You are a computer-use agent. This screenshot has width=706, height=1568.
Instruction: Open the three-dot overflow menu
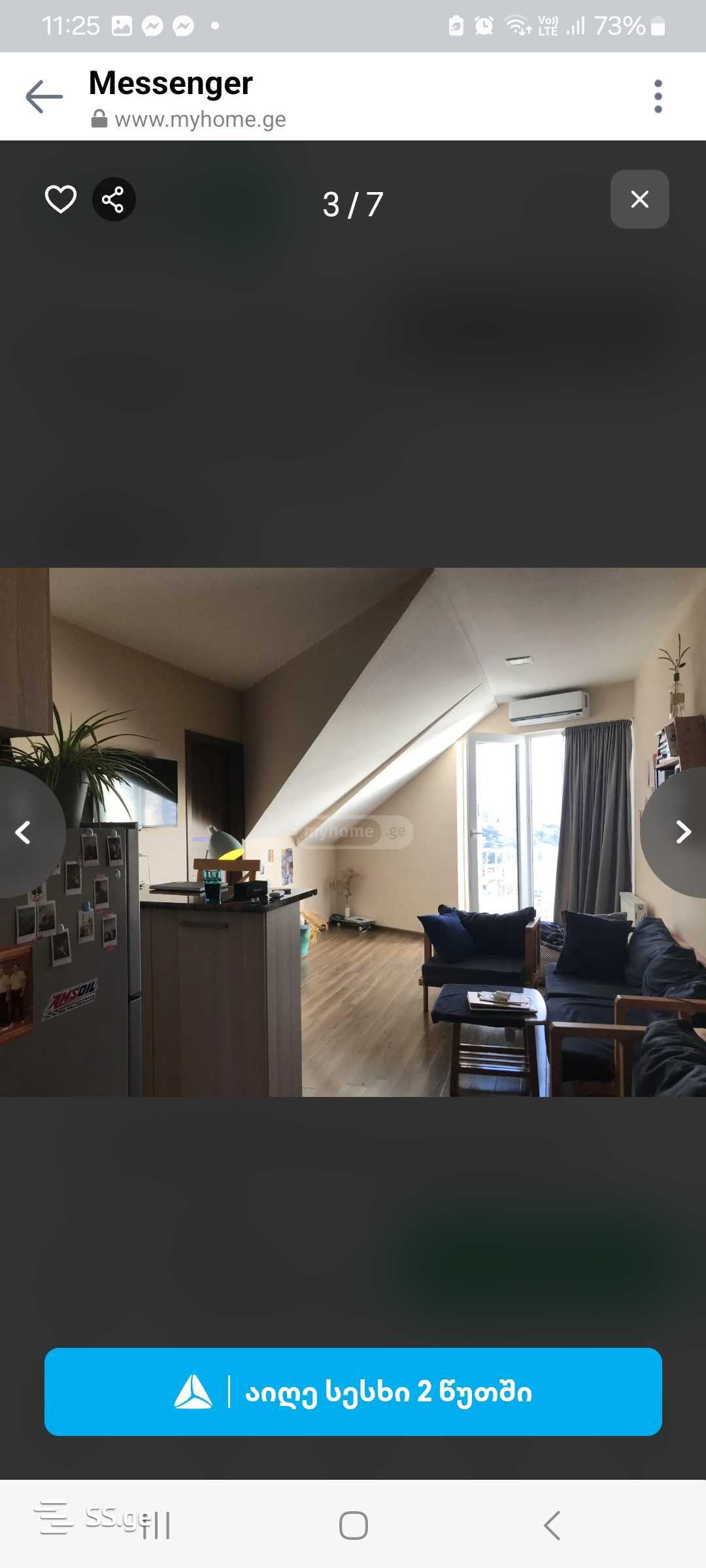pos(658,97)
